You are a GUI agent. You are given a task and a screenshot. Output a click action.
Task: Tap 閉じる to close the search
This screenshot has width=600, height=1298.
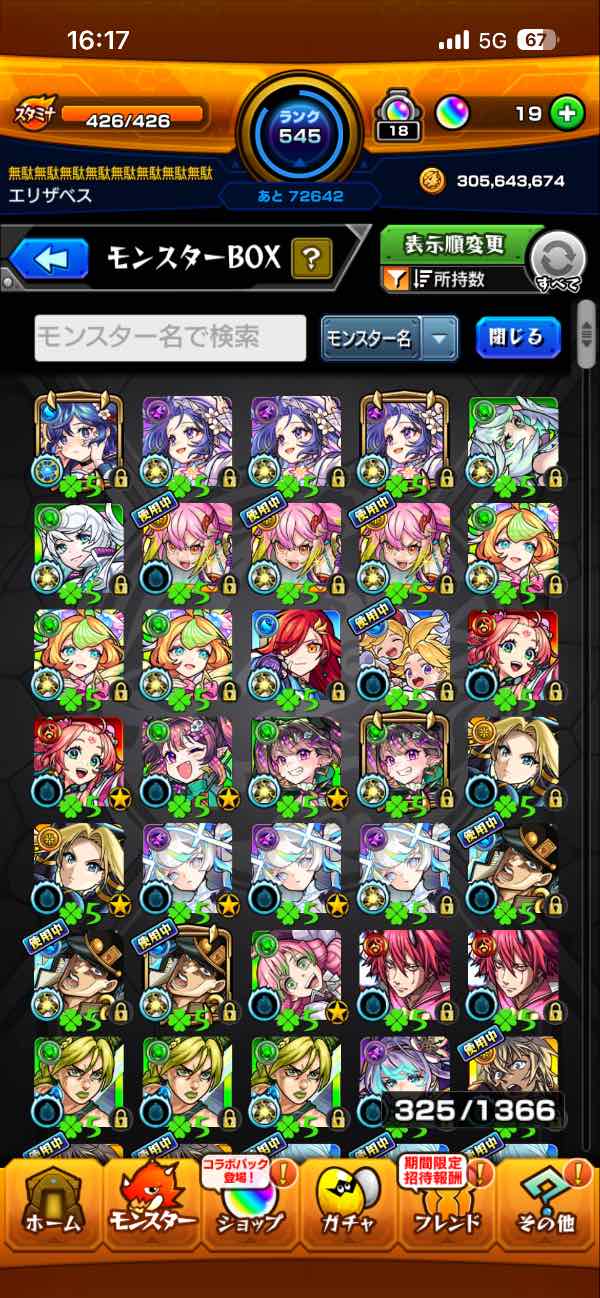click(x=518, y=338)
